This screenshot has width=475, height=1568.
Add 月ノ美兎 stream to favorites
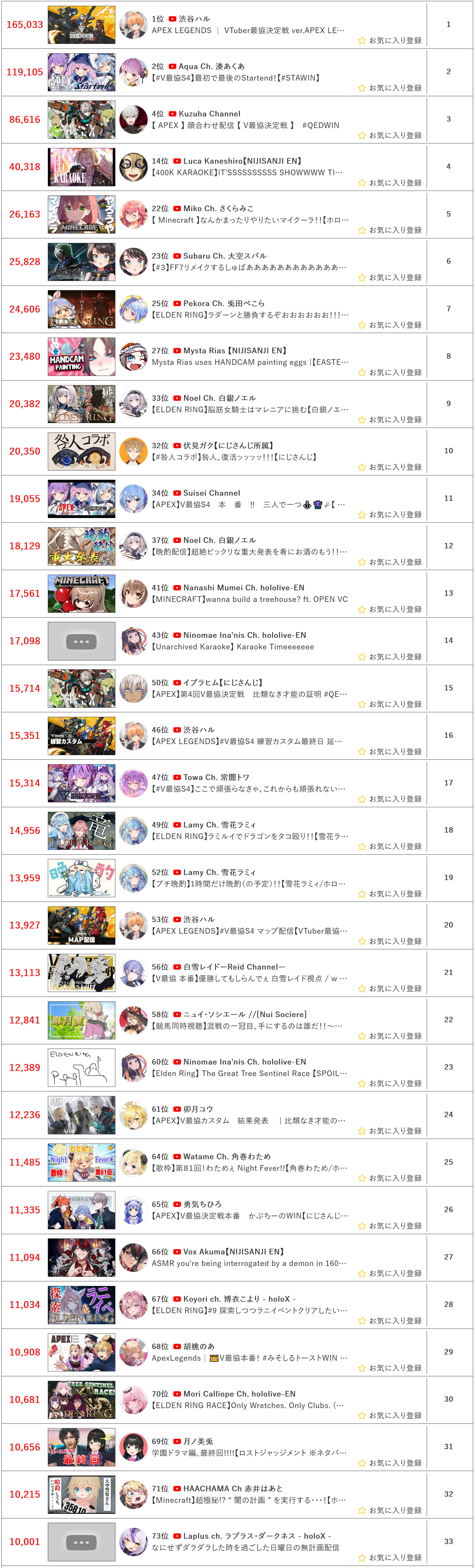click(x=390, y=1463)
